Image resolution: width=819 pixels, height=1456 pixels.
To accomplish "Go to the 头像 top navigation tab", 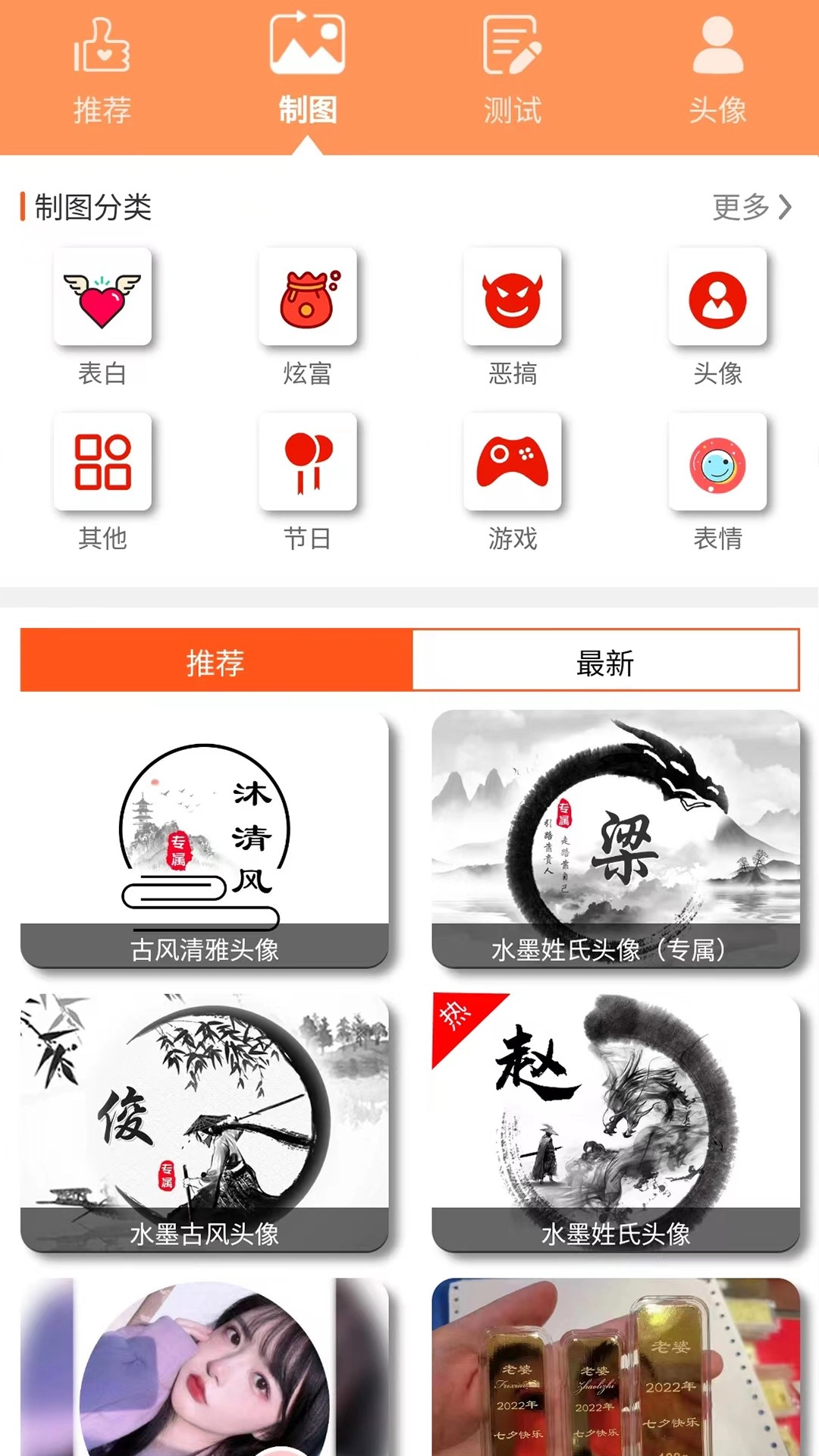I will (717, 74).
